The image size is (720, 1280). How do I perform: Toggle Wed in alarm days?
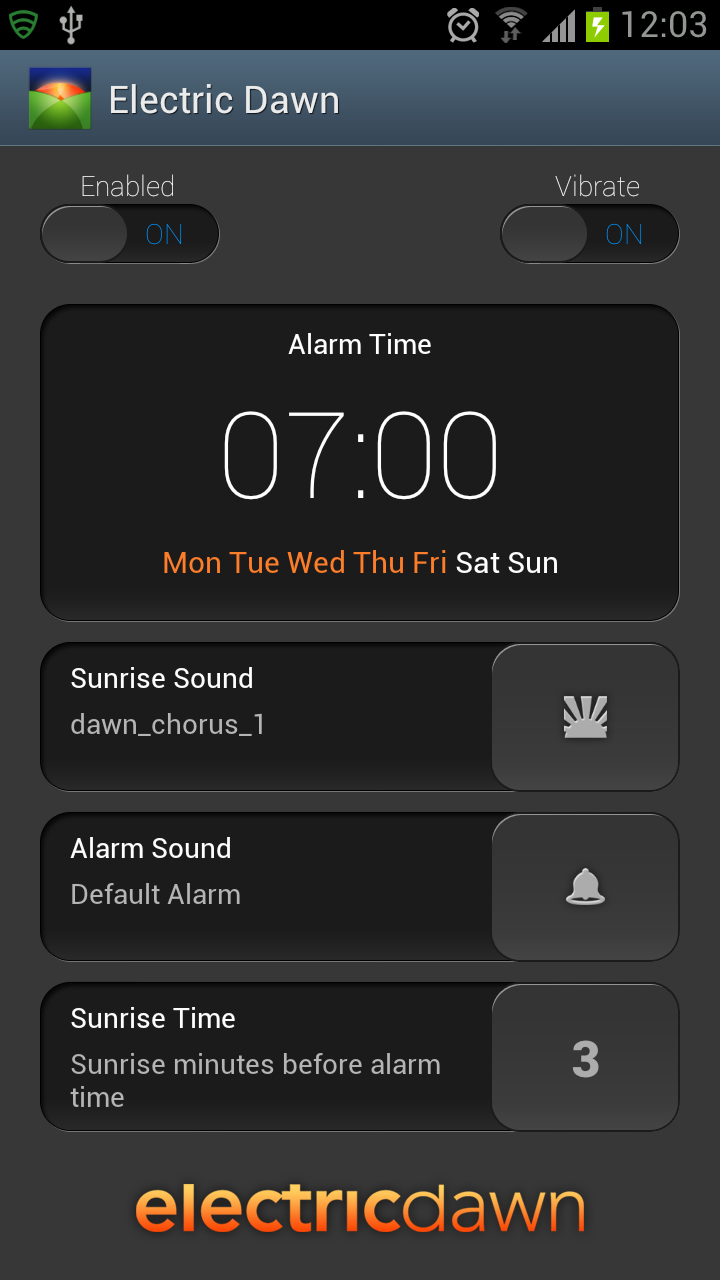click(316, 563)
